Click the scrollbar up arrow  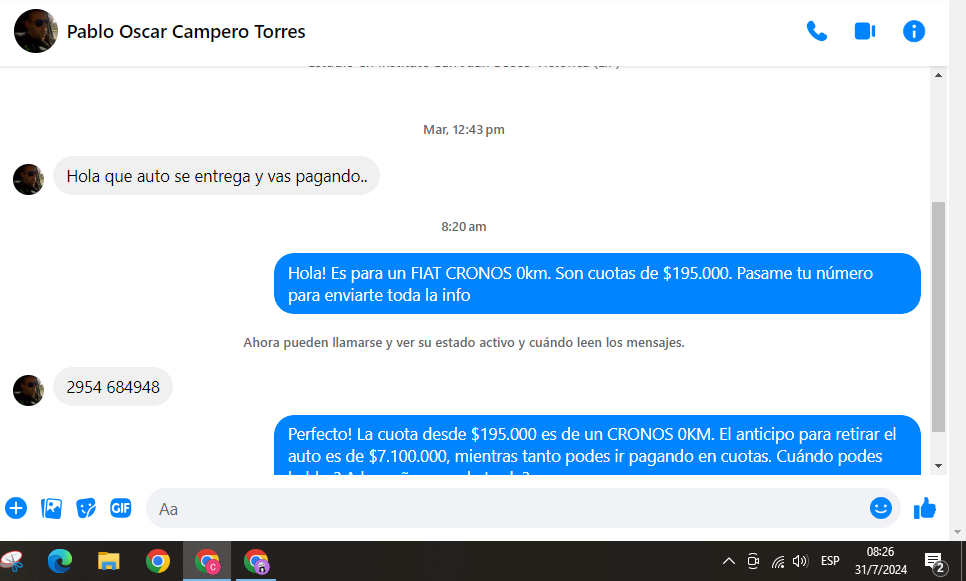click(x=938, y=75)
